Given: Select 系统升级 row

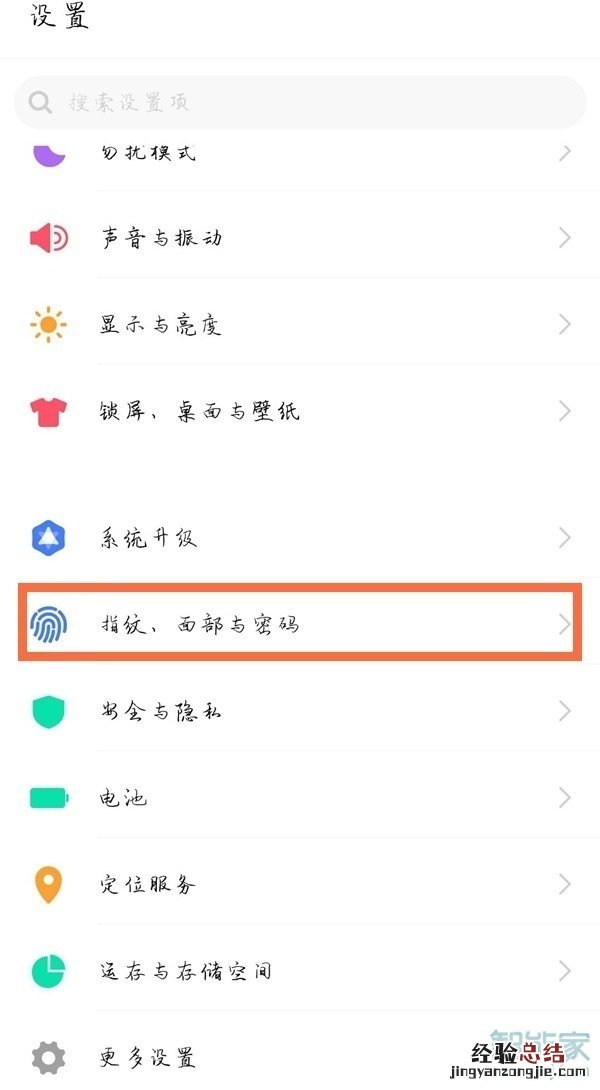Looking at the screenshot, I should pos(300,538).
